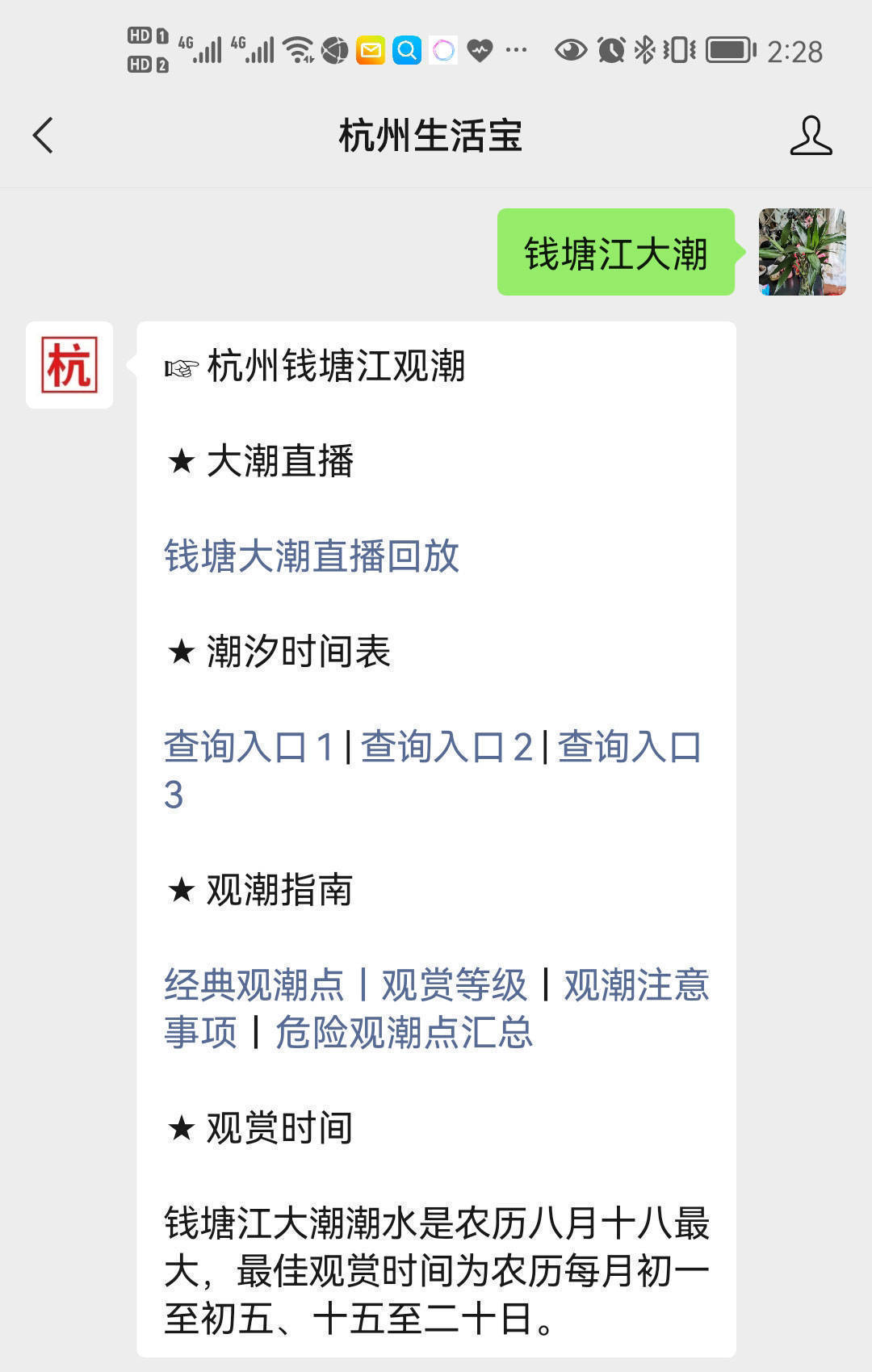Open 观赏等级 link
Viewport: 872px width, 1372px height.
coord(454,985)
